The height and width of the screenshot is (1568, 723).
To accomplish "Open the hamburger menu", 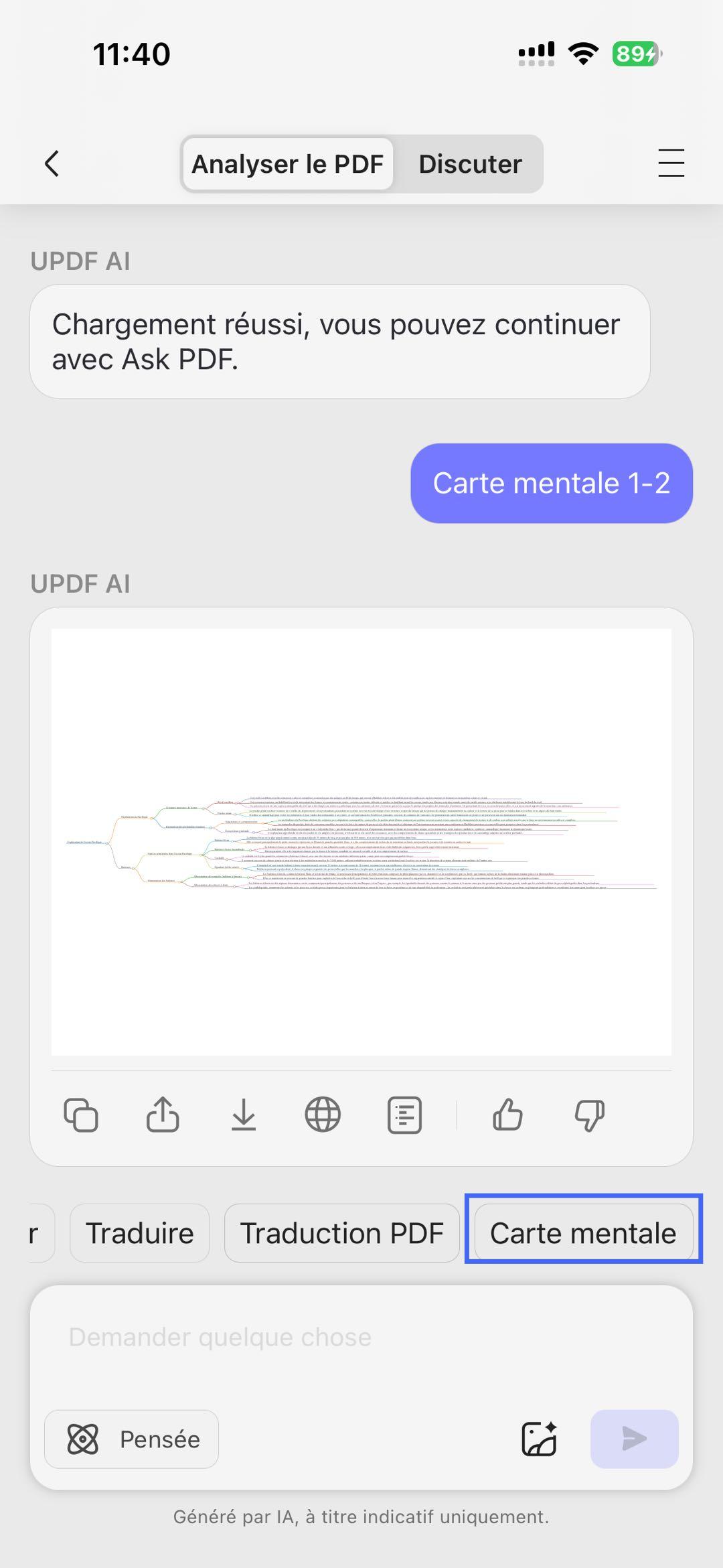I will pos(670,163).
